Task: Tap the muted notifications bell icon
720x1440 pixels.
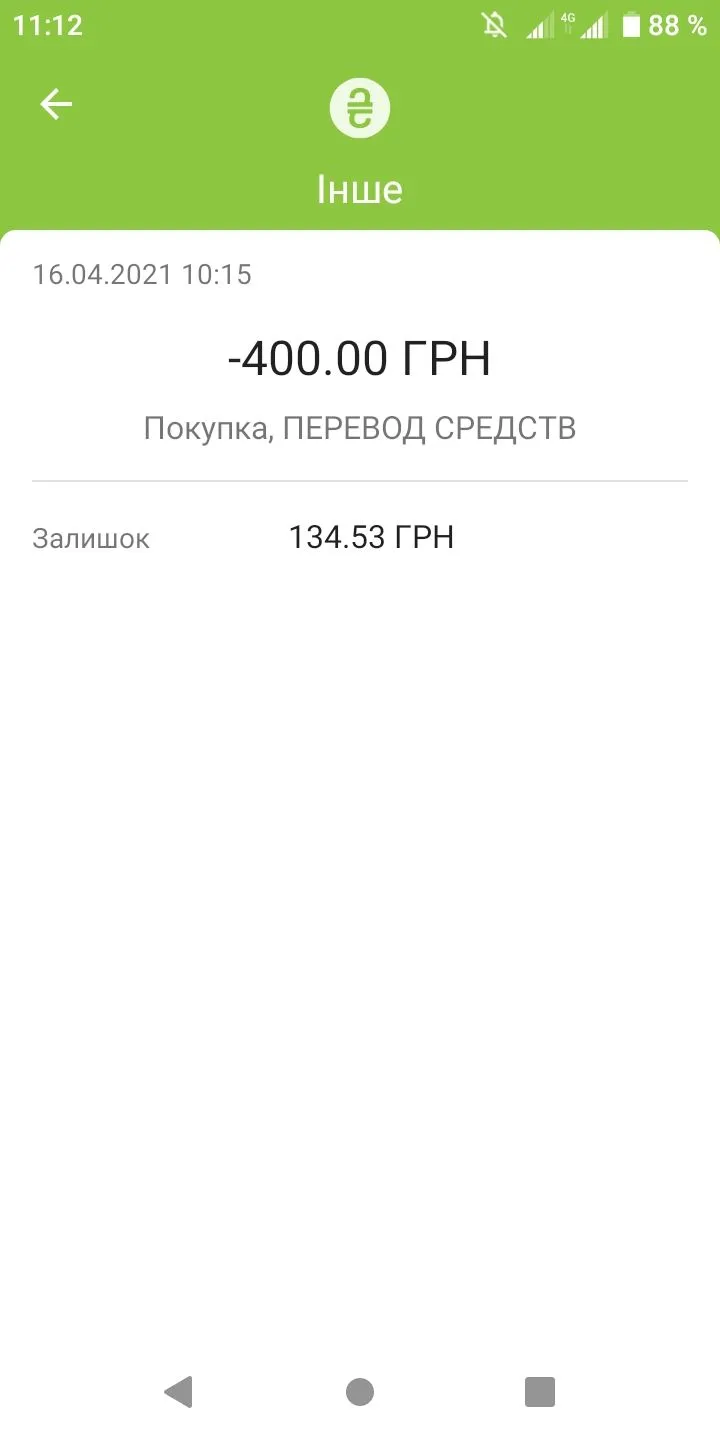Action: tap(492, 25)
